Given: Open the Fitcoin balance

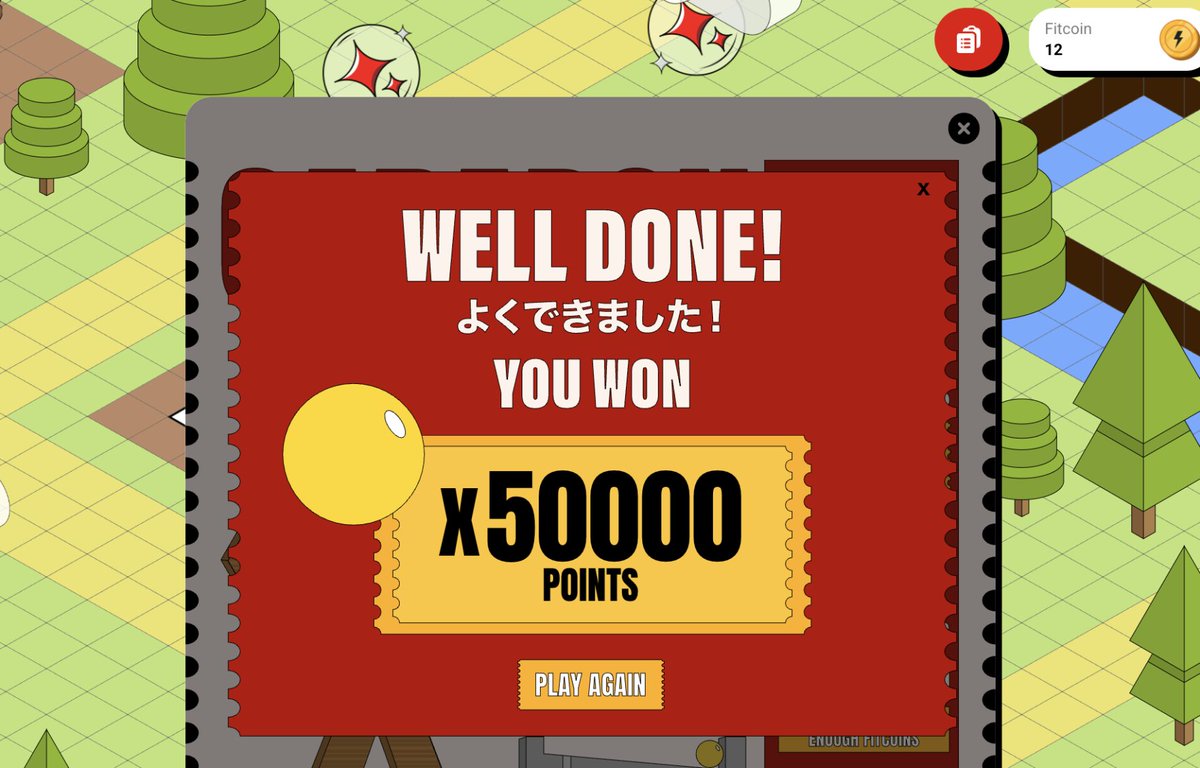Looking at the screenshot, I should [1112, 39].
